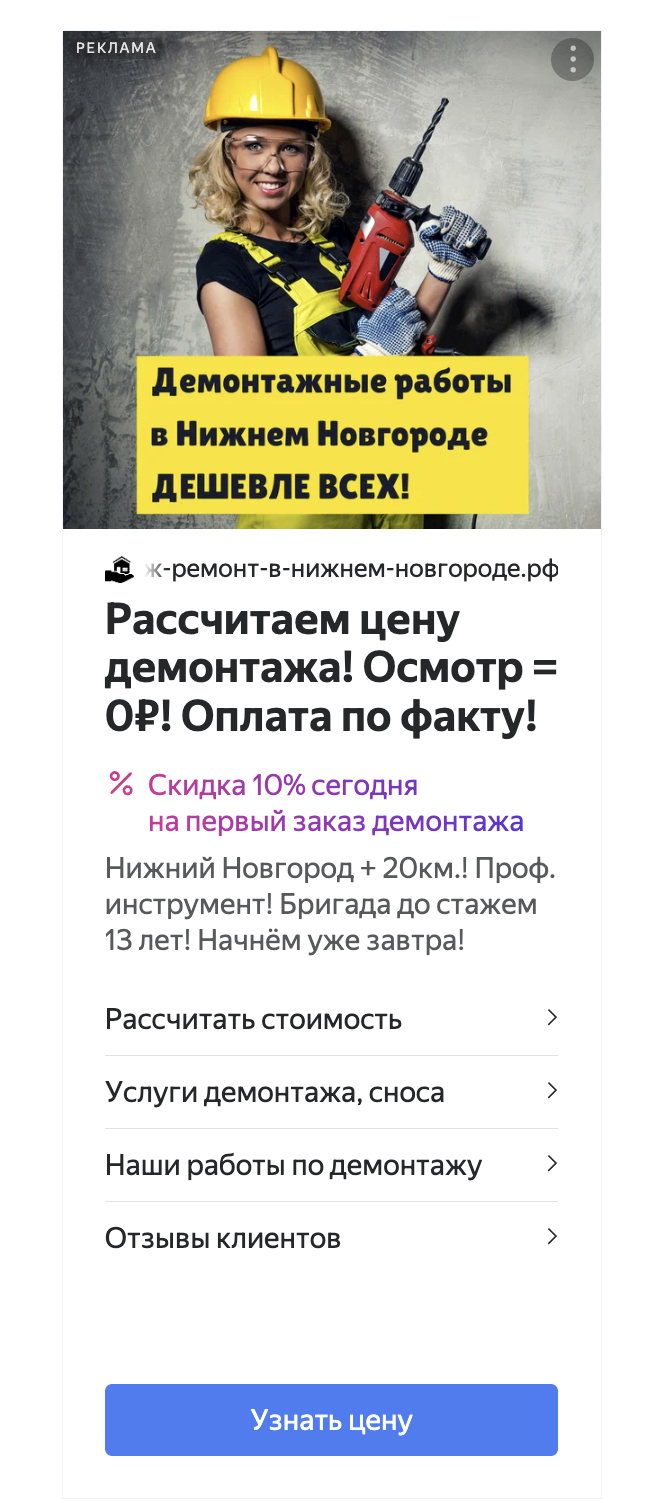Open Наши работы по демонтажу
The image size is (660, 1507).
[330, 1165]
